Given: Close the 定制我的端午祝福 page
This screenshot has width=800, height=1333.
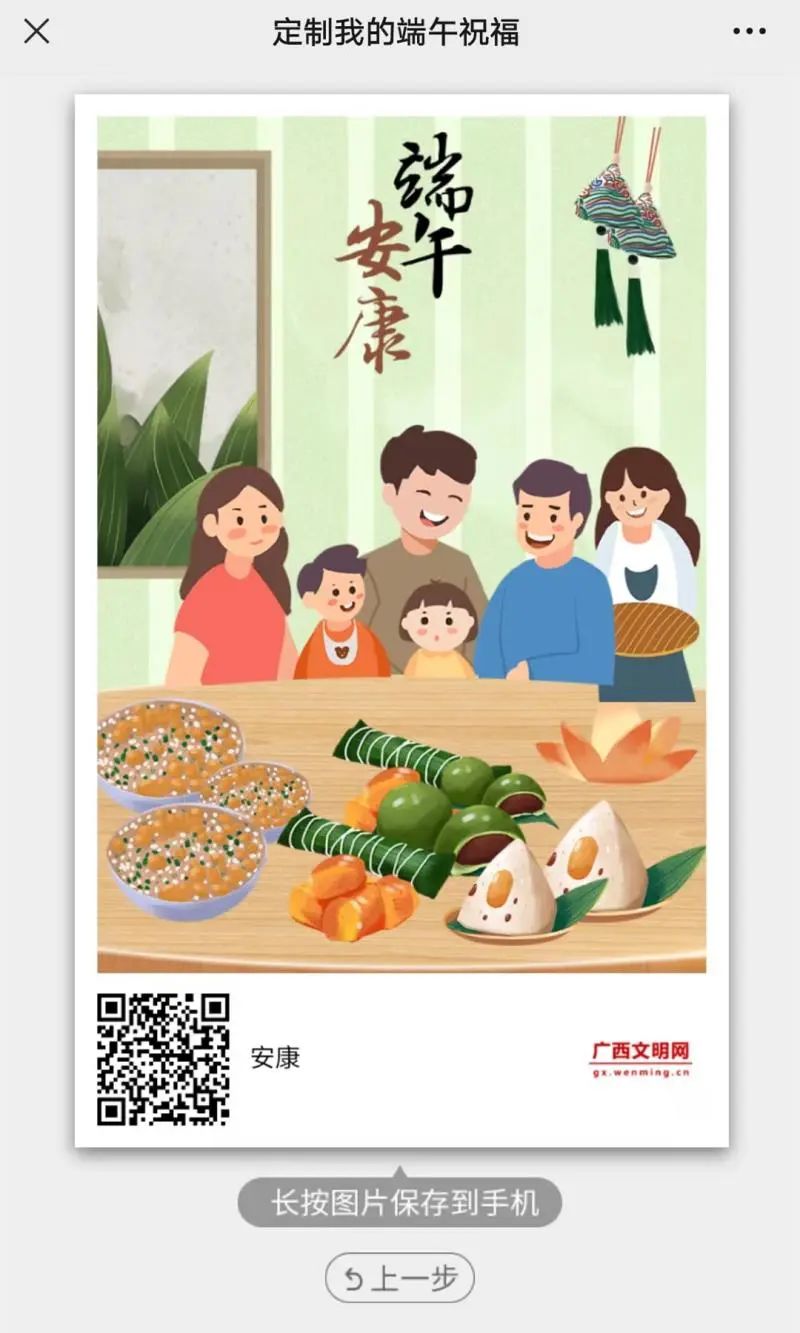Looking at the screenshot, I should point(37,32).
